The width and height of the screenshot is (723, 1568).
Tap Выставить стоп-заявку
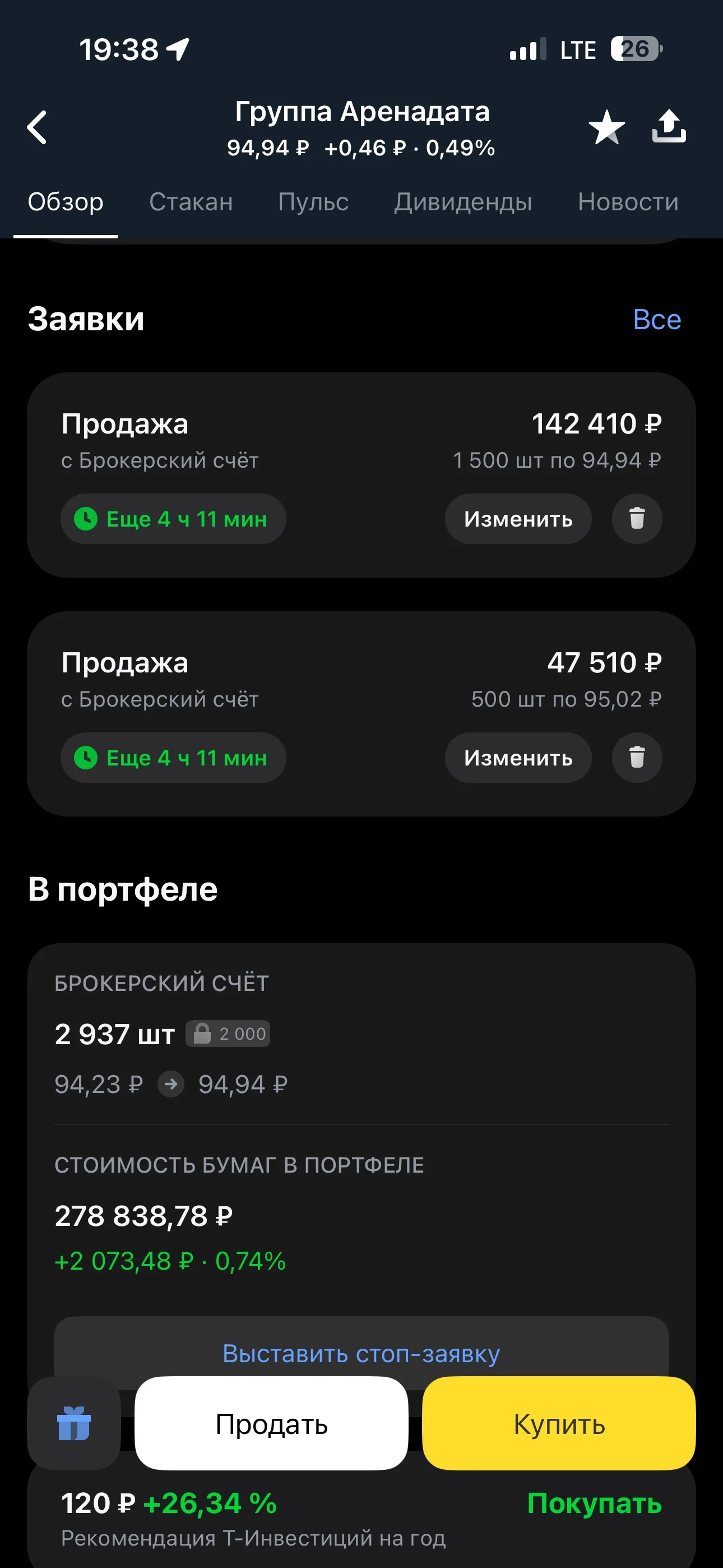(361, 1354)
